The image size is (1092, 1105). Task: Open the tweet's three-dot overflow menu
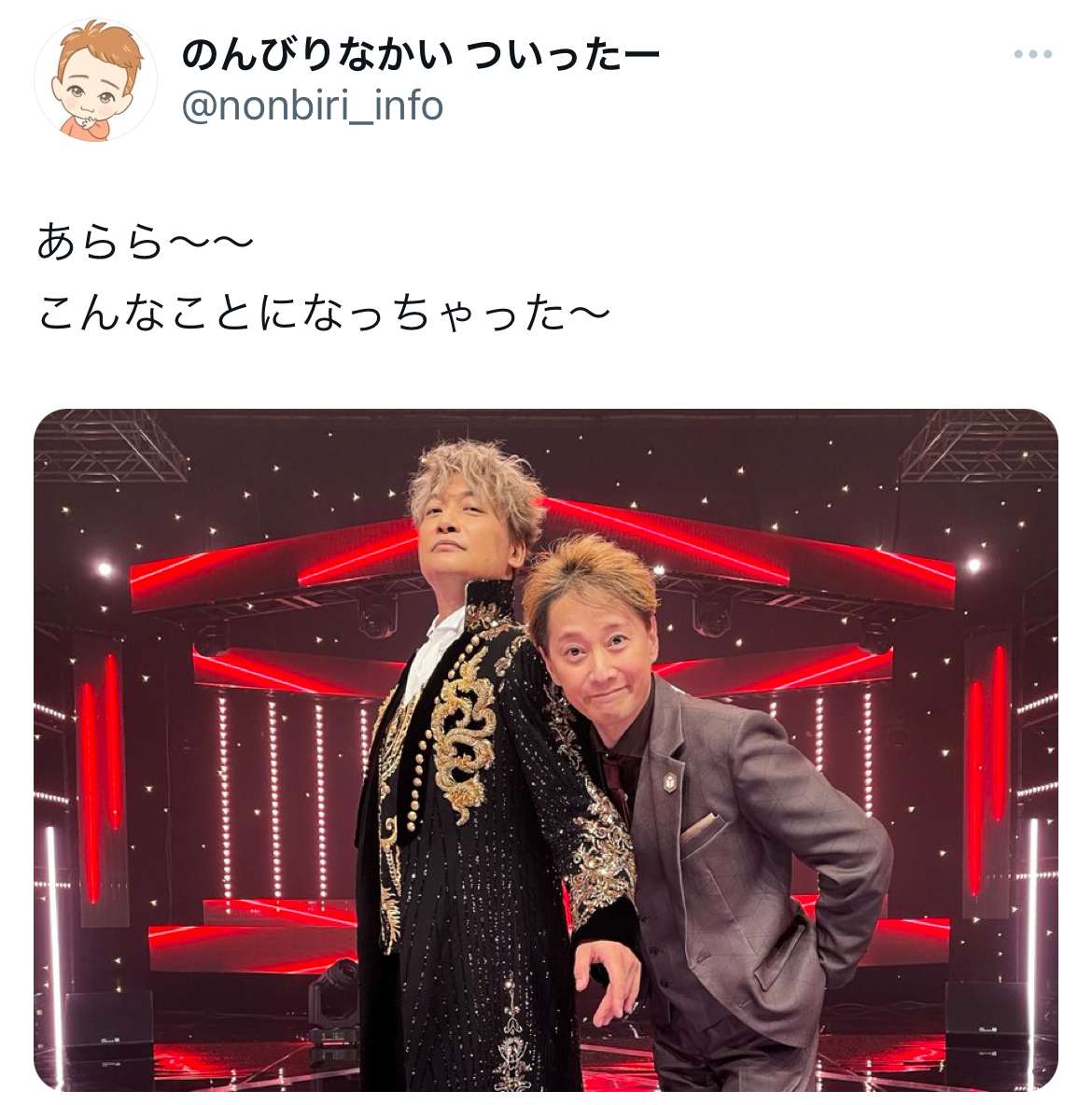(1032, 55)
